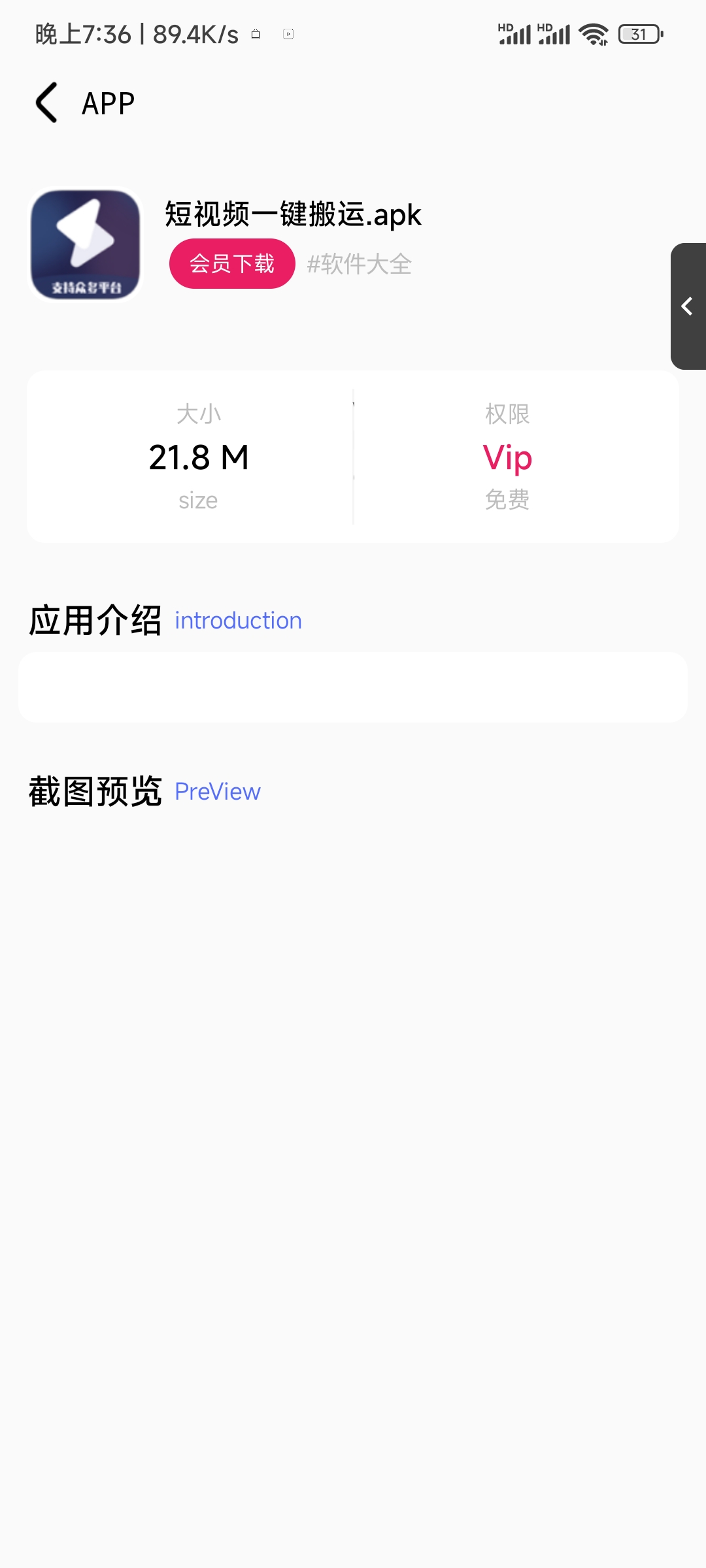Tap the back arrow beside APP title

pyautogui.click(x=45, y=101)
